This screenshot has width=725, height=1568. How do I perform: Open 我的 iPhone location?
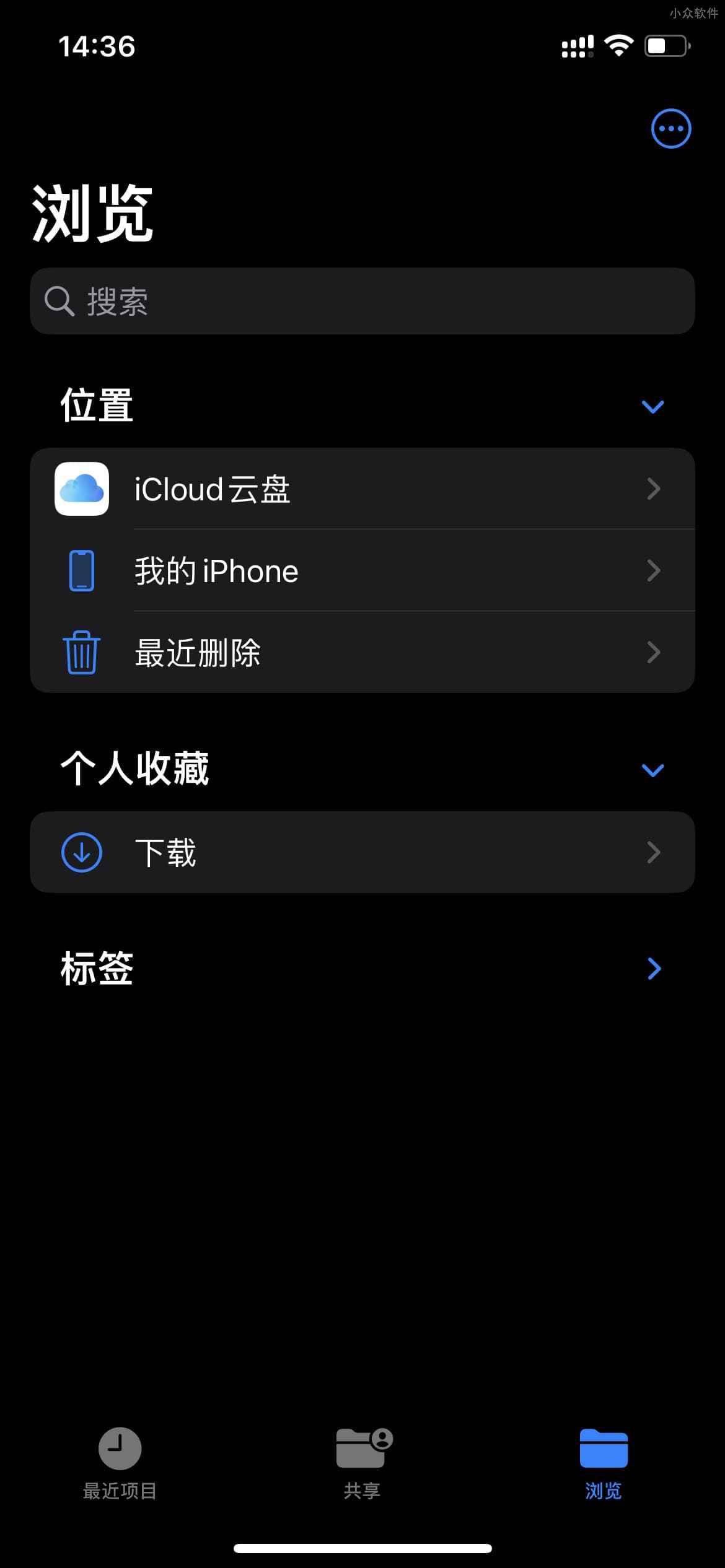(362, 570)
